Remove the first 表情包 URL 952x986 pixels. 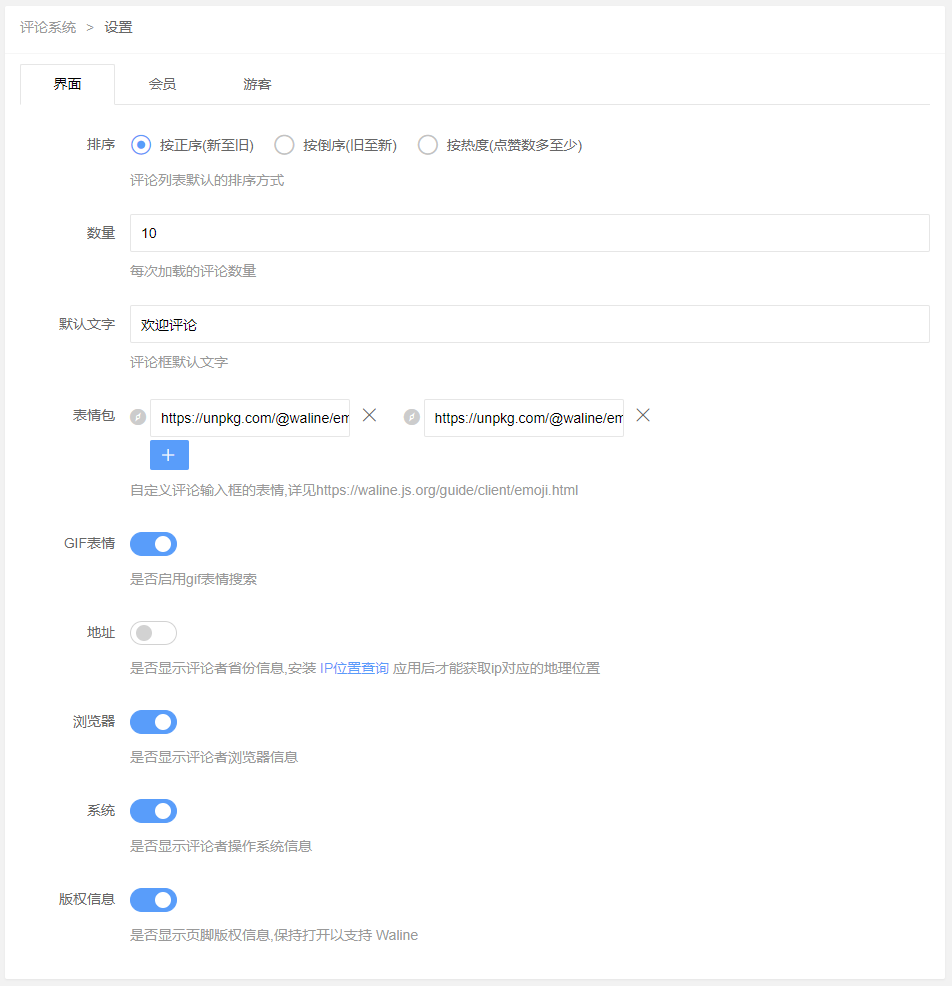click(369, 415)
